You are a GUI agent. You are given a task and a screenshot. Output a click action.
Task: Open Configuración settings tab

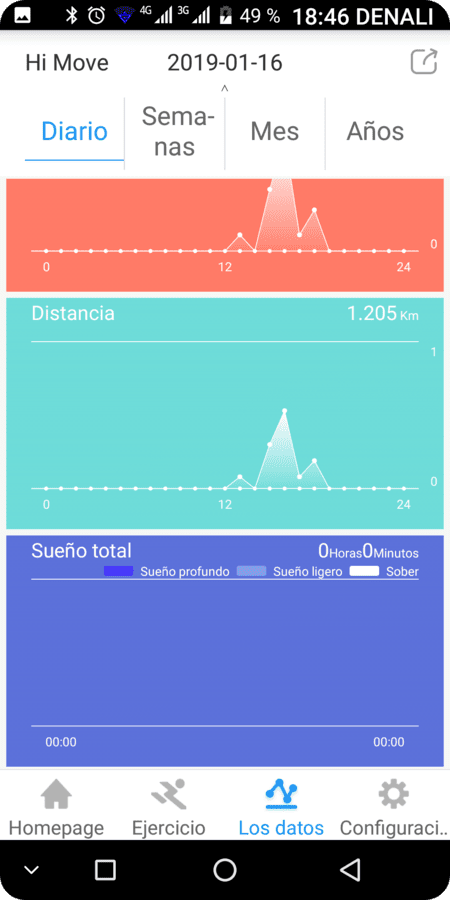pyautogui.click(x=394, y=806)
